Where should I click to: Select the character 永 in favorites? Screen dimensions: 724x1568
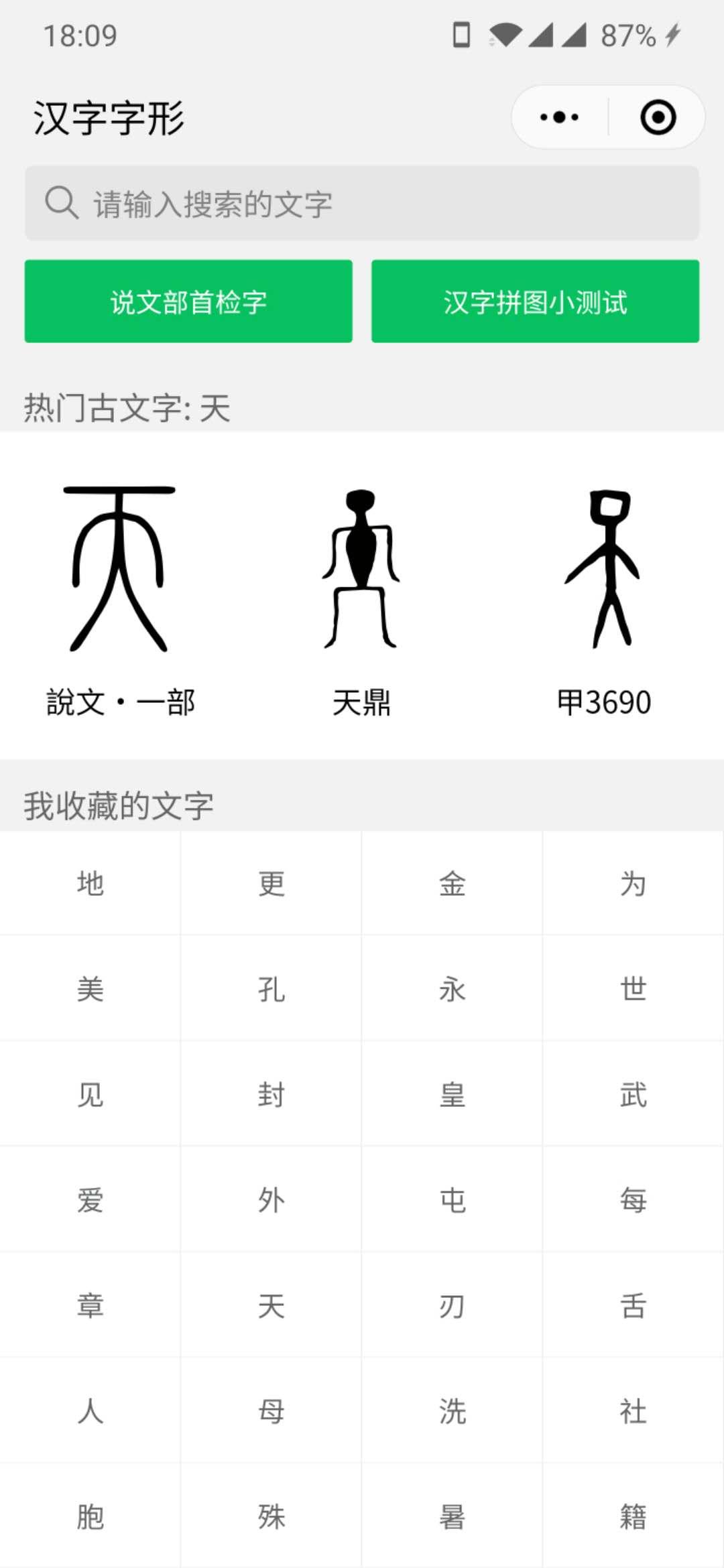pyautogui.click(x=452, y=988)
